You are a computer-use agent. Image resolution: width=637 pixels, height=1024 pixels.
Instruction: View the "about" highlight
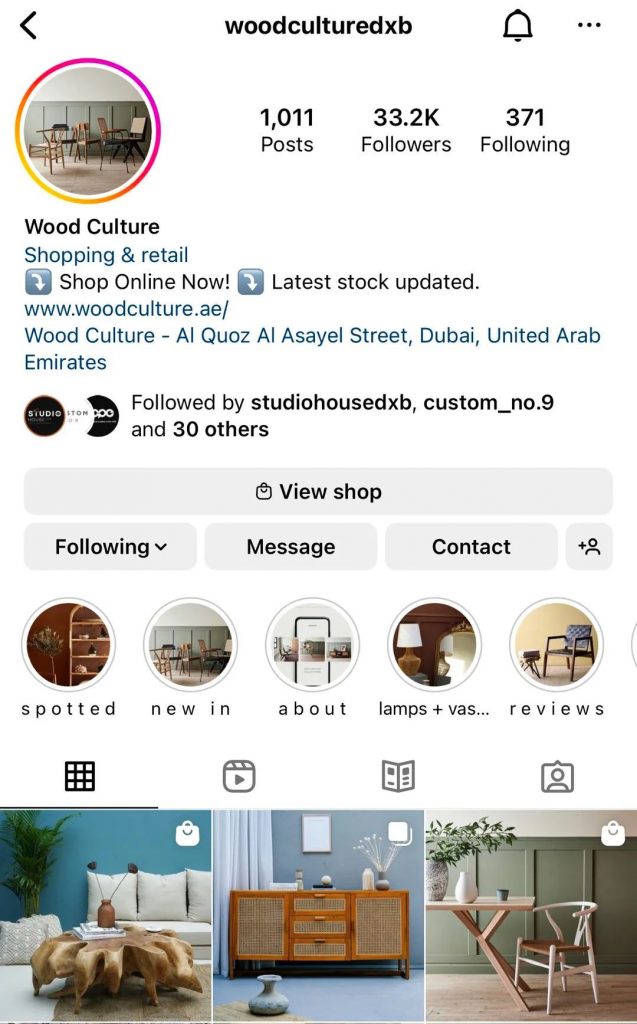click(x=312, y=645)
